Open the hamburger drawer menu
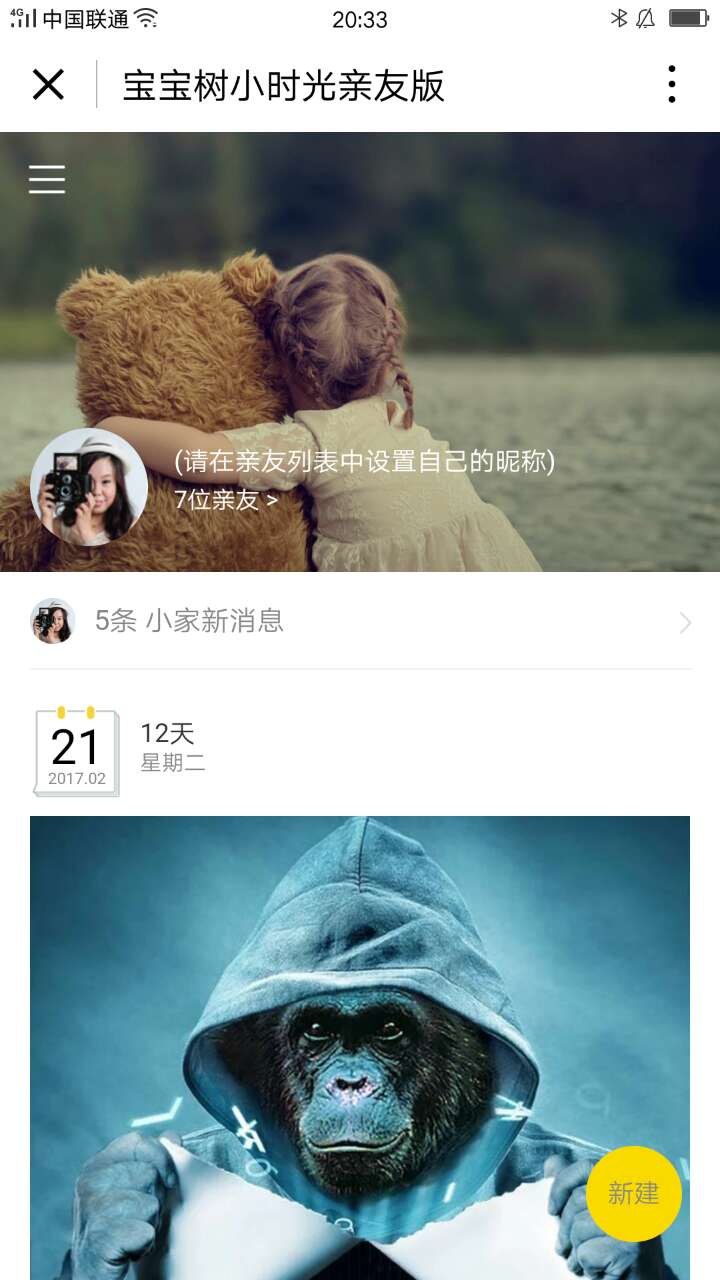The width and height of the screenshot is (720, 1280). 47,179
